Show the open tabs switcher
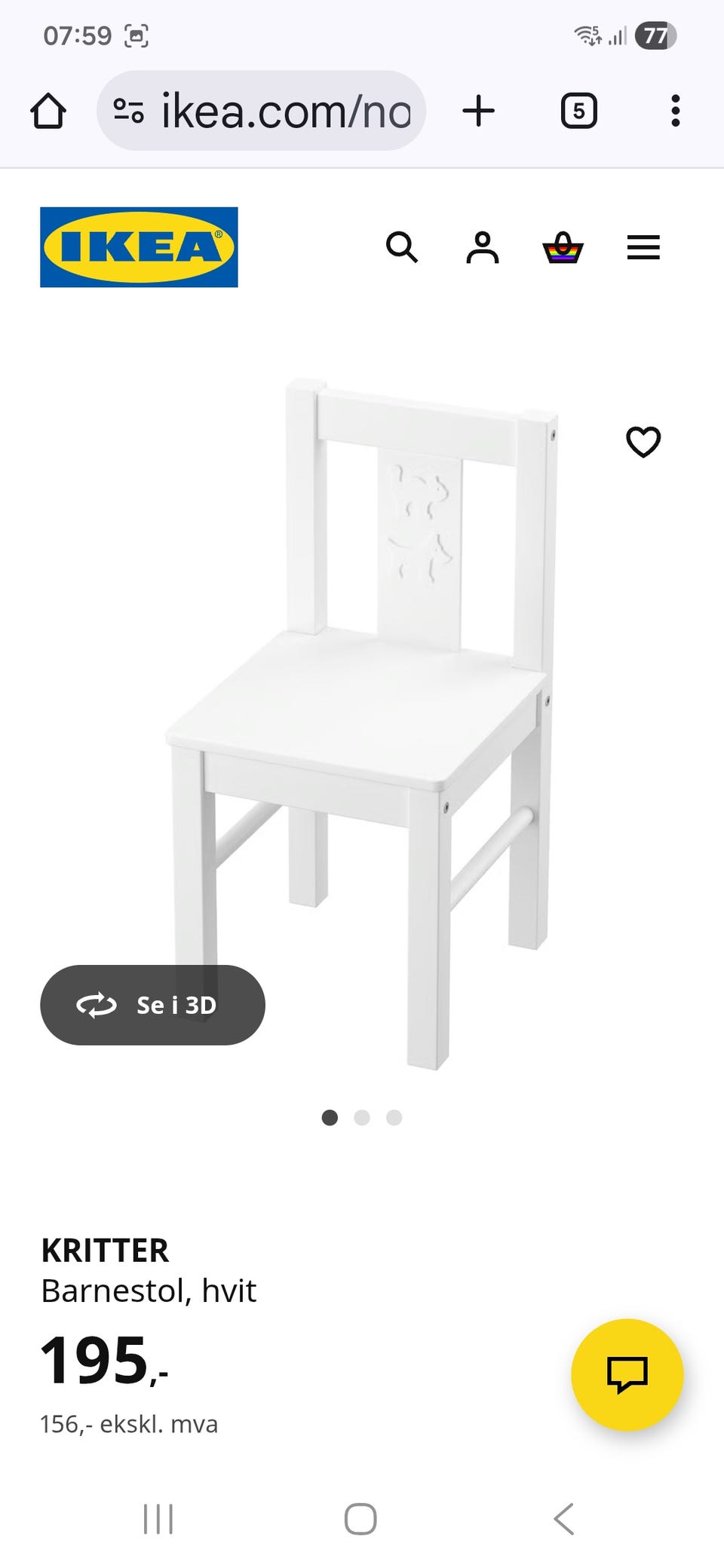This screenshot has height=1568, width=724. pos(578,112)
